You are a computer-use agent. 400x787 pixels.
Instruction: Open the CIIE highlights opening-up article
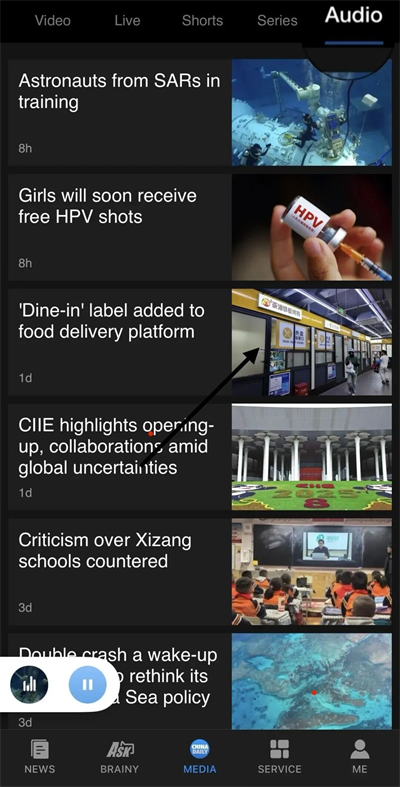pyautogui.click(x=200, y=457)
